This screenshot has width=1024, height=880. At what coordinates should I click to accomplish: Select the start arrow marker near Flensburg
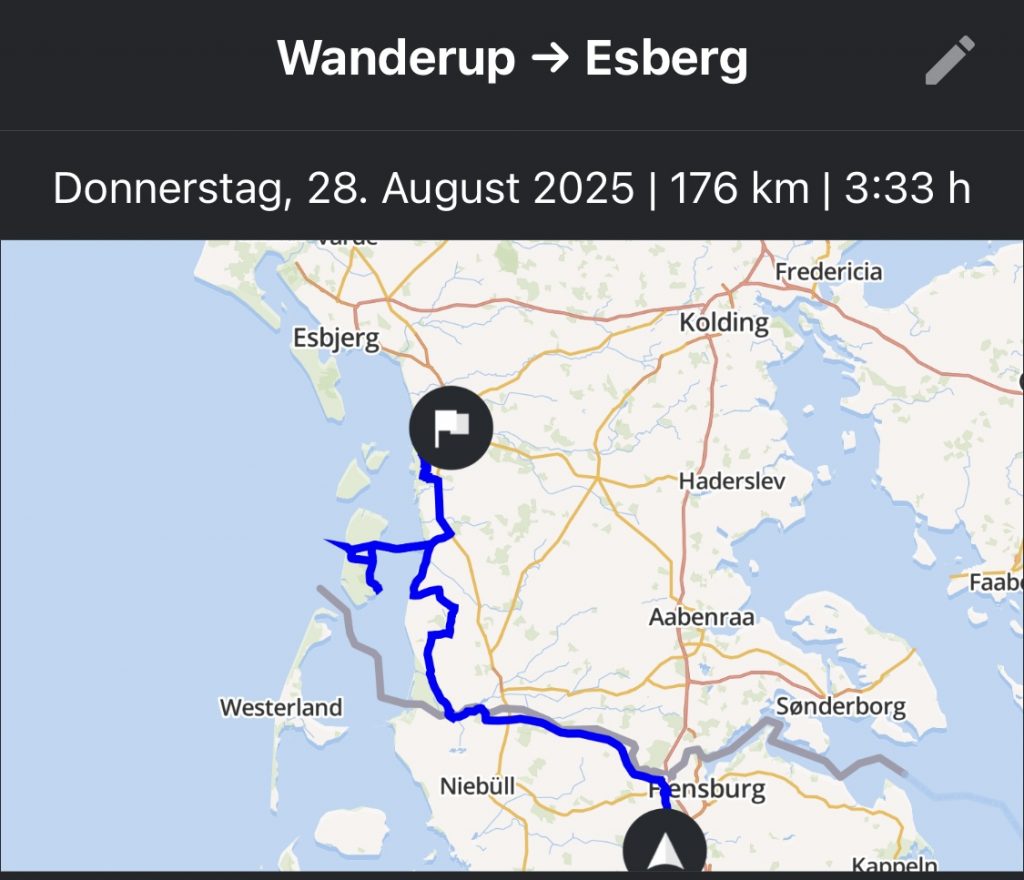tap(664, 848)
